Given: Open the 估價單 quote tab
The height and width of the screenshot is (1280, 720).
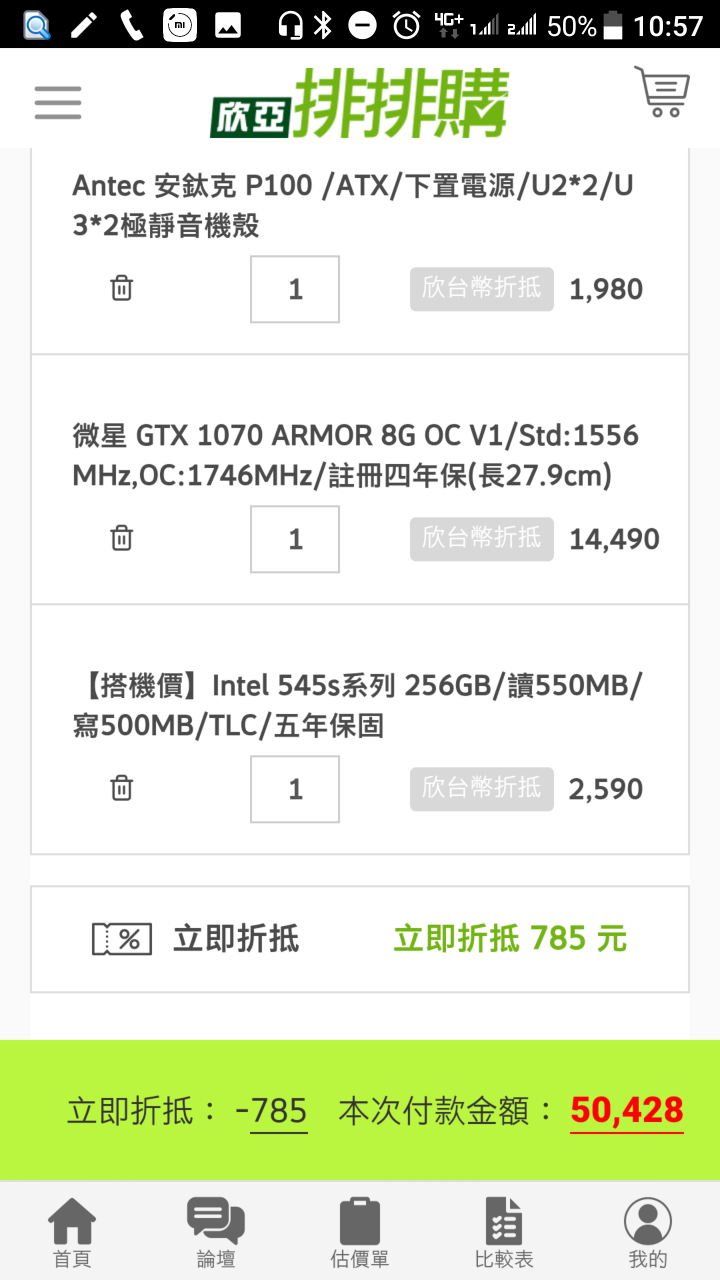Looking at the screenshot, I should (360, 1232).
